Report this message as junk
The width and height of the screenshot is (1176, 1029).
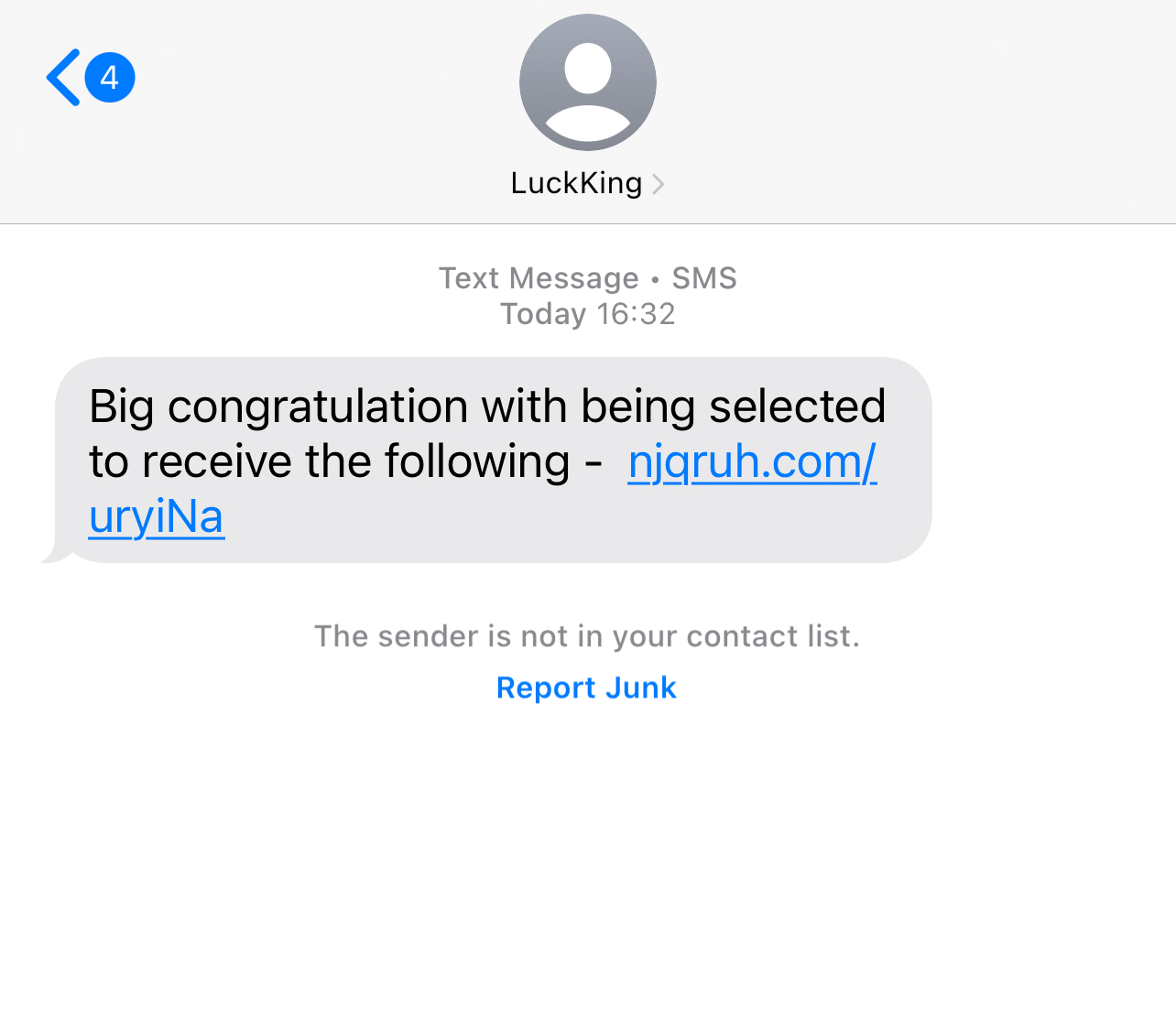tap(586, 688)
